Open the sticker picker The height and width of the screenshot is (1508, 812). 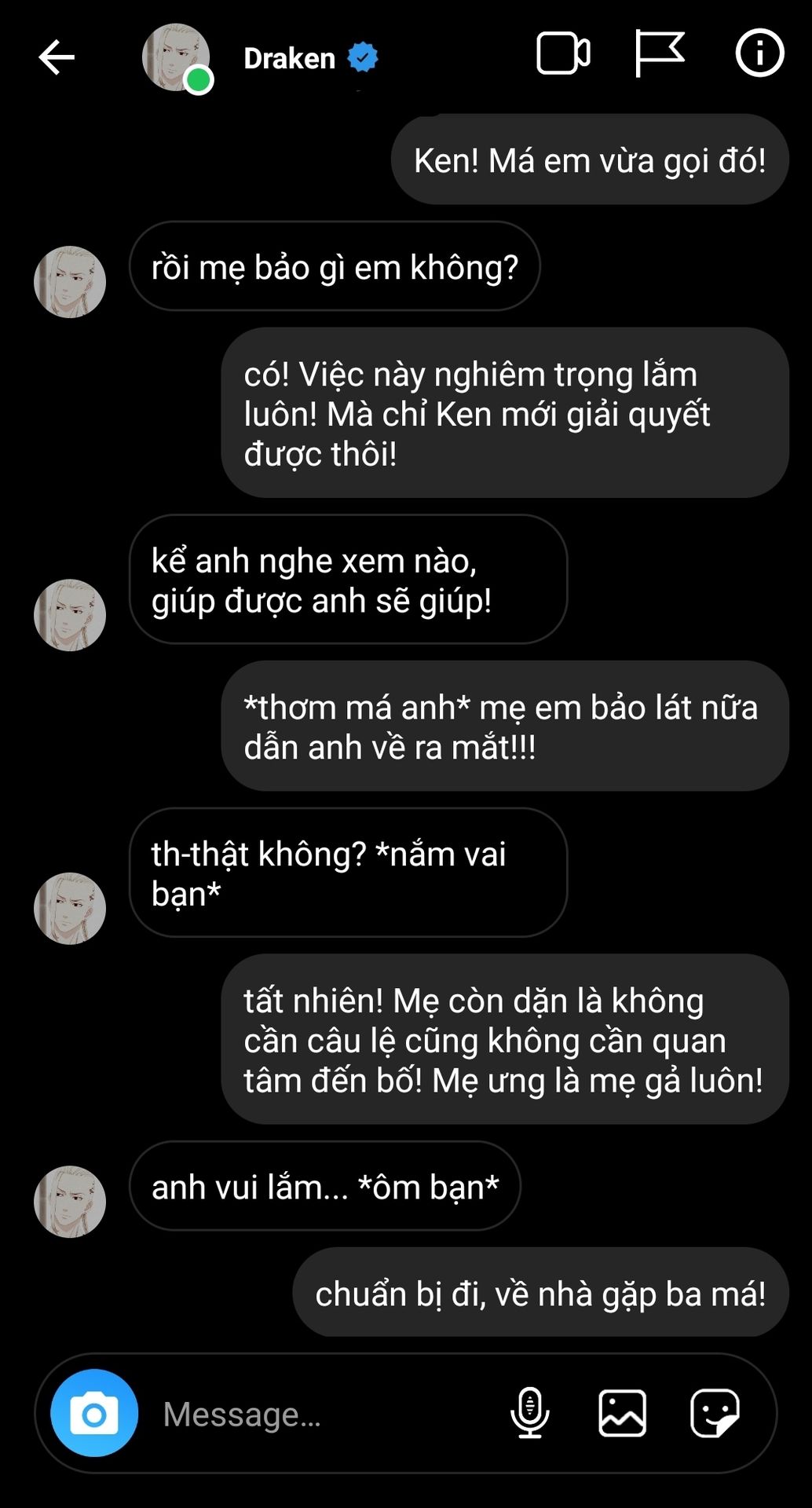click(x=714, y=1412)
